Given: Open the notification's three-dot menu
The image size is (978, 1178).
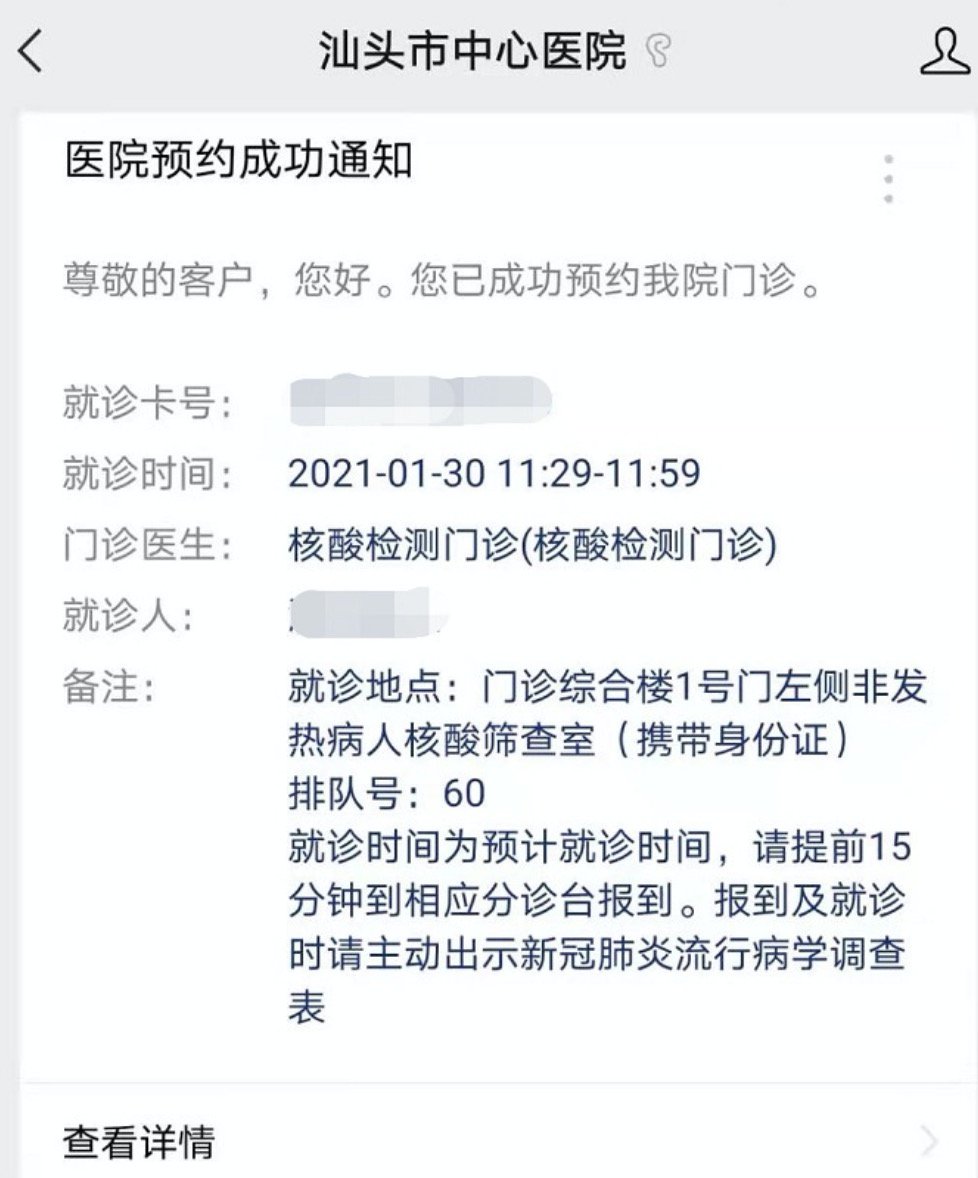Looking at the screenshot, I should pos(888,179).
